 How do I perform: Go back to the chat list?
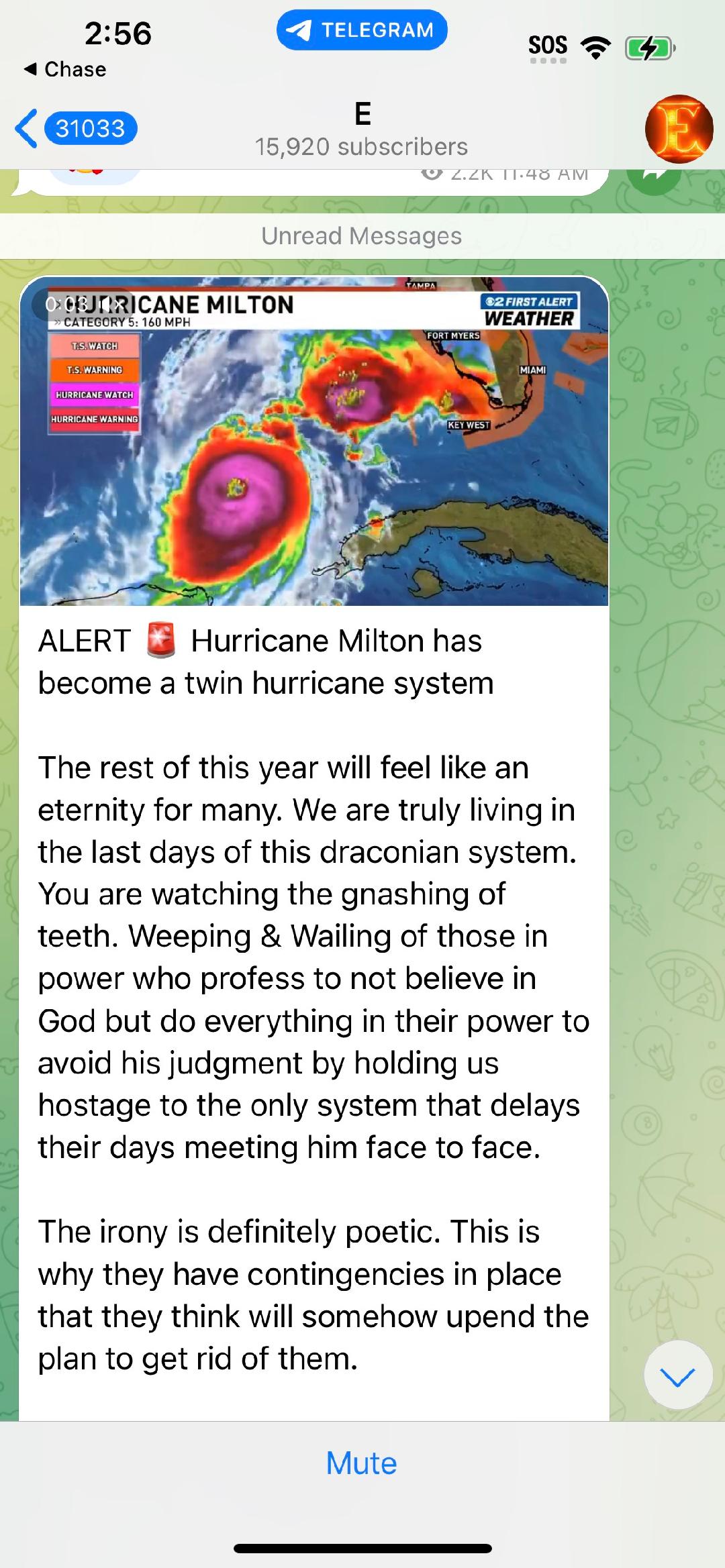pos(75,128)
